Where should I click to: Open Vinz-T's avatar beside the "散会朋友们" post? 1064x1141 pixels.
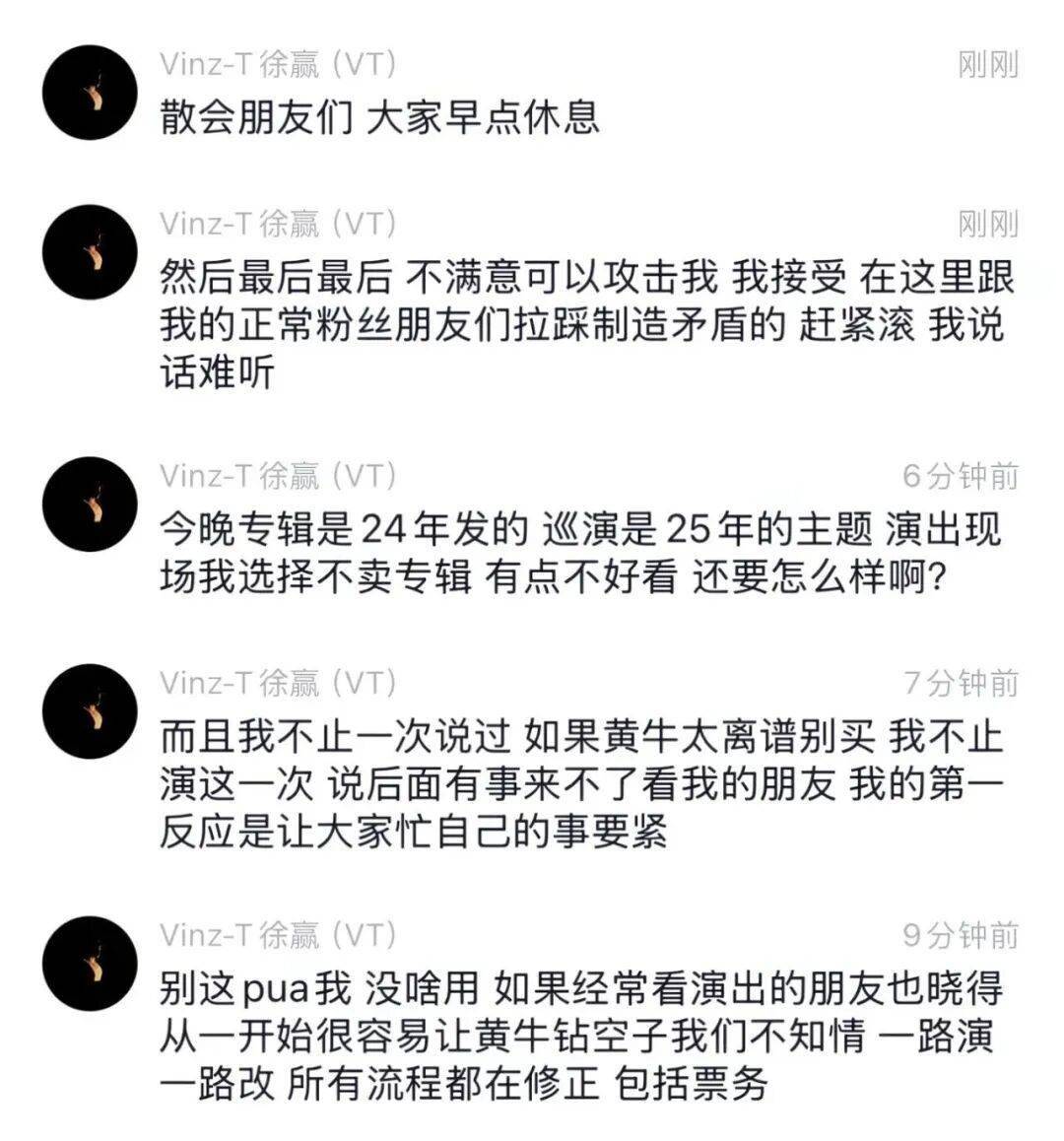pos(90,93)
